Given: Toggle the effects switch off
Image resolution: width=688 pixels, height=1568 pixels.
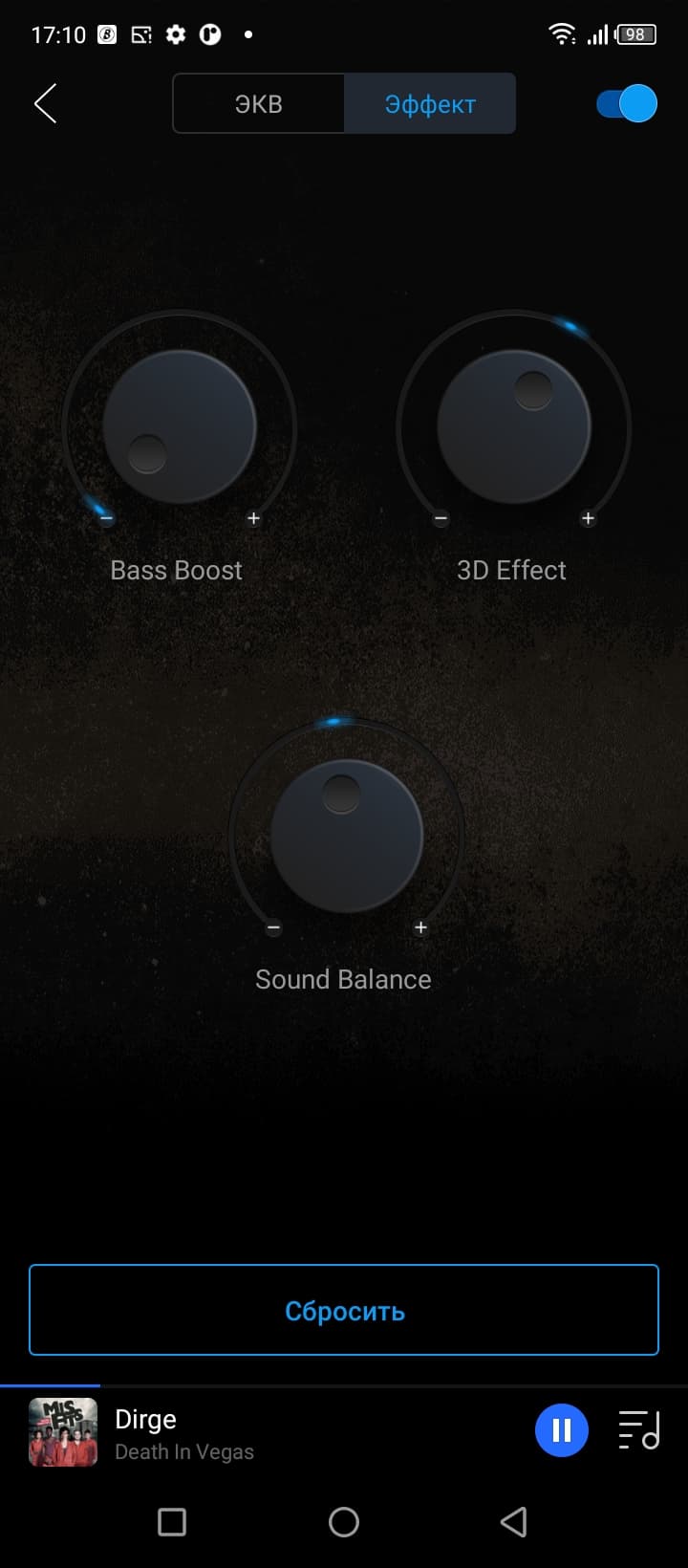Looking at the screenshot, I should coord(627,103).
